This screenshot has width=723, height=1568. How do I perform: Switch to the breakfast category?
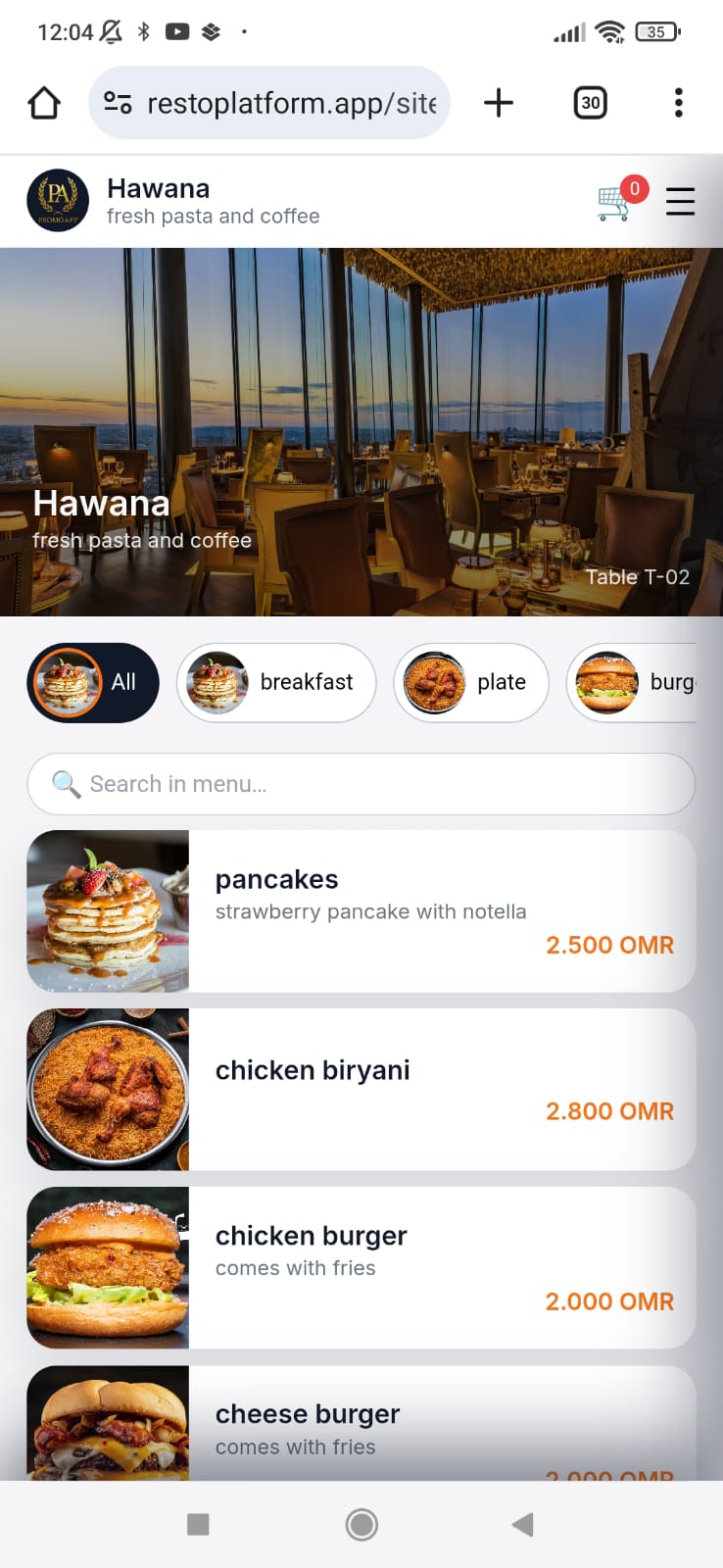click(275, 682)
